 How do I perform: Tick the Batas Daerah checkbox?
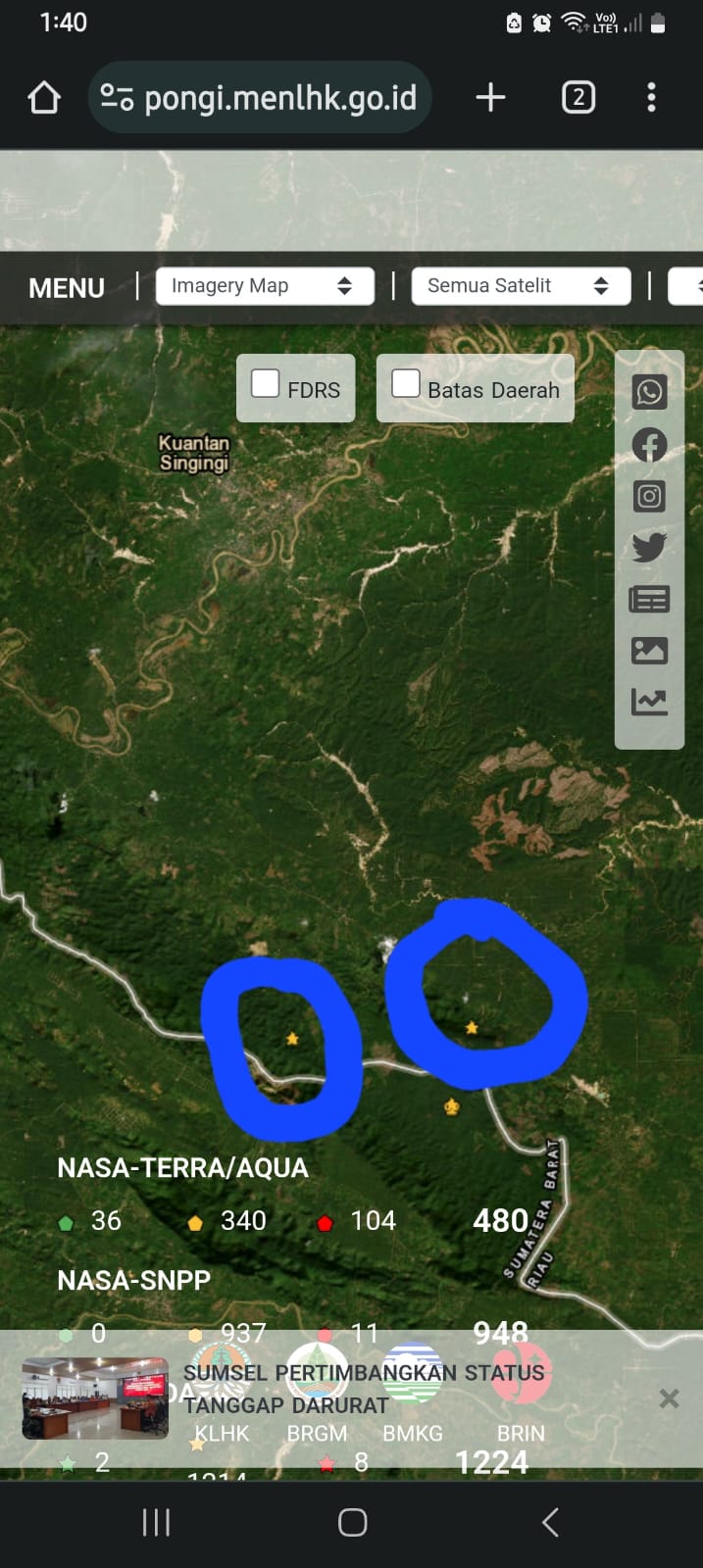(x=406, y=383)
